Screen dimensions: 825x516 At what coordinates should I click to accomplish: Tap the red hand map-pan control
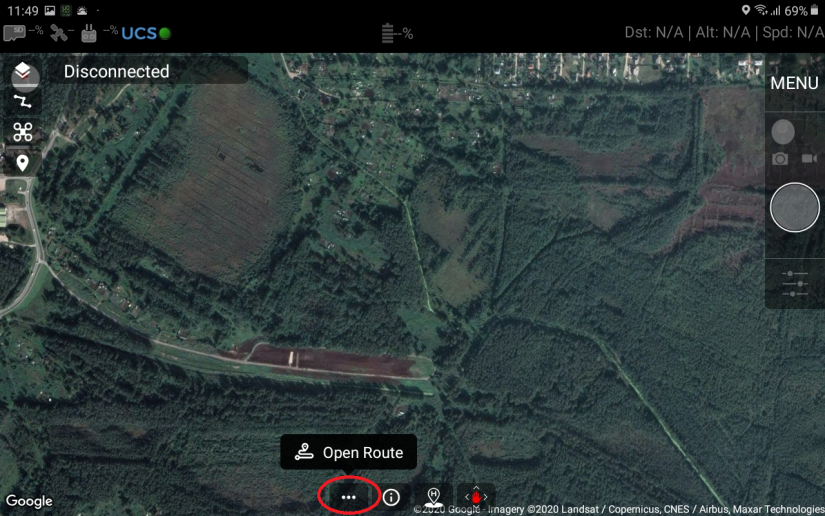pos(476,497)
